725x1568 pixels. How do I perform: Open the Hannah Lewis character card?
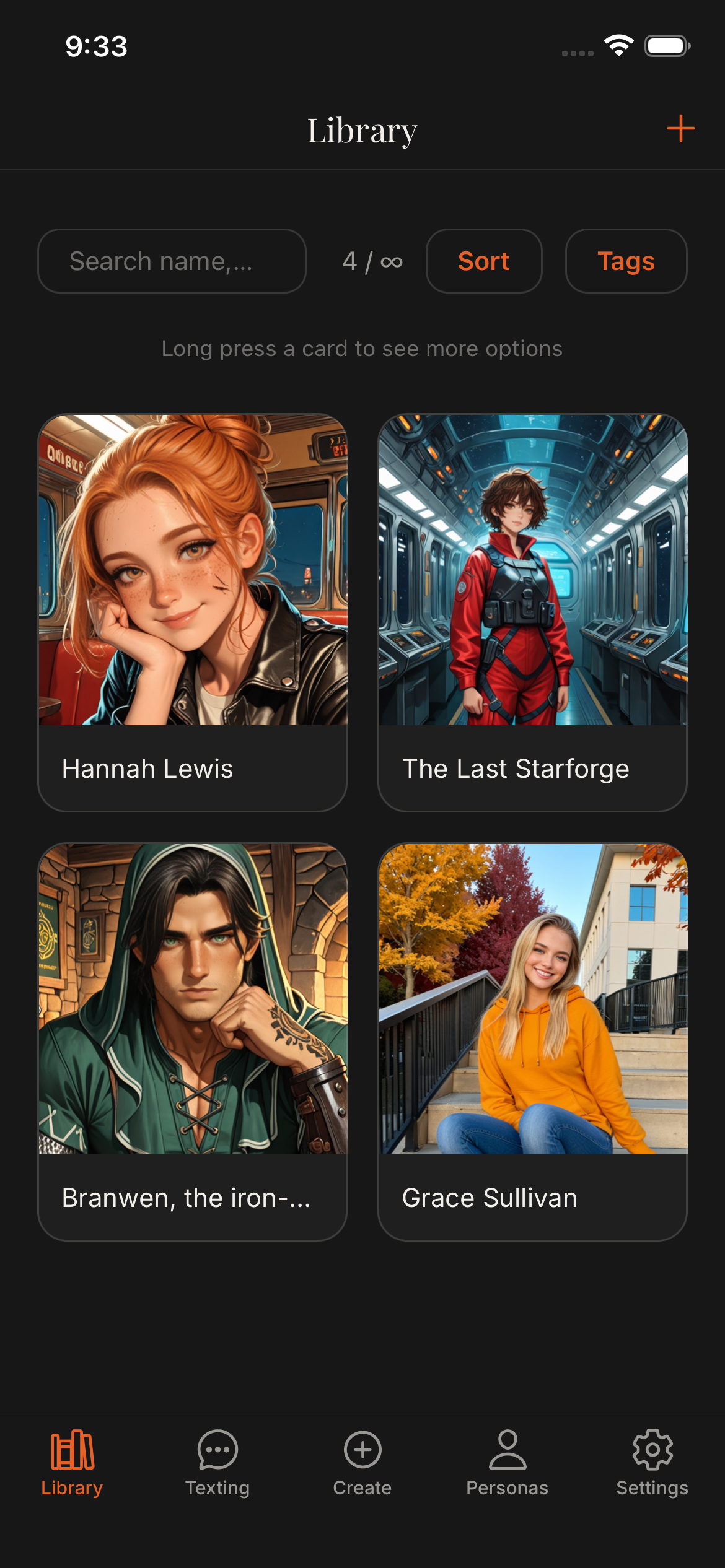tap(193, 610)
